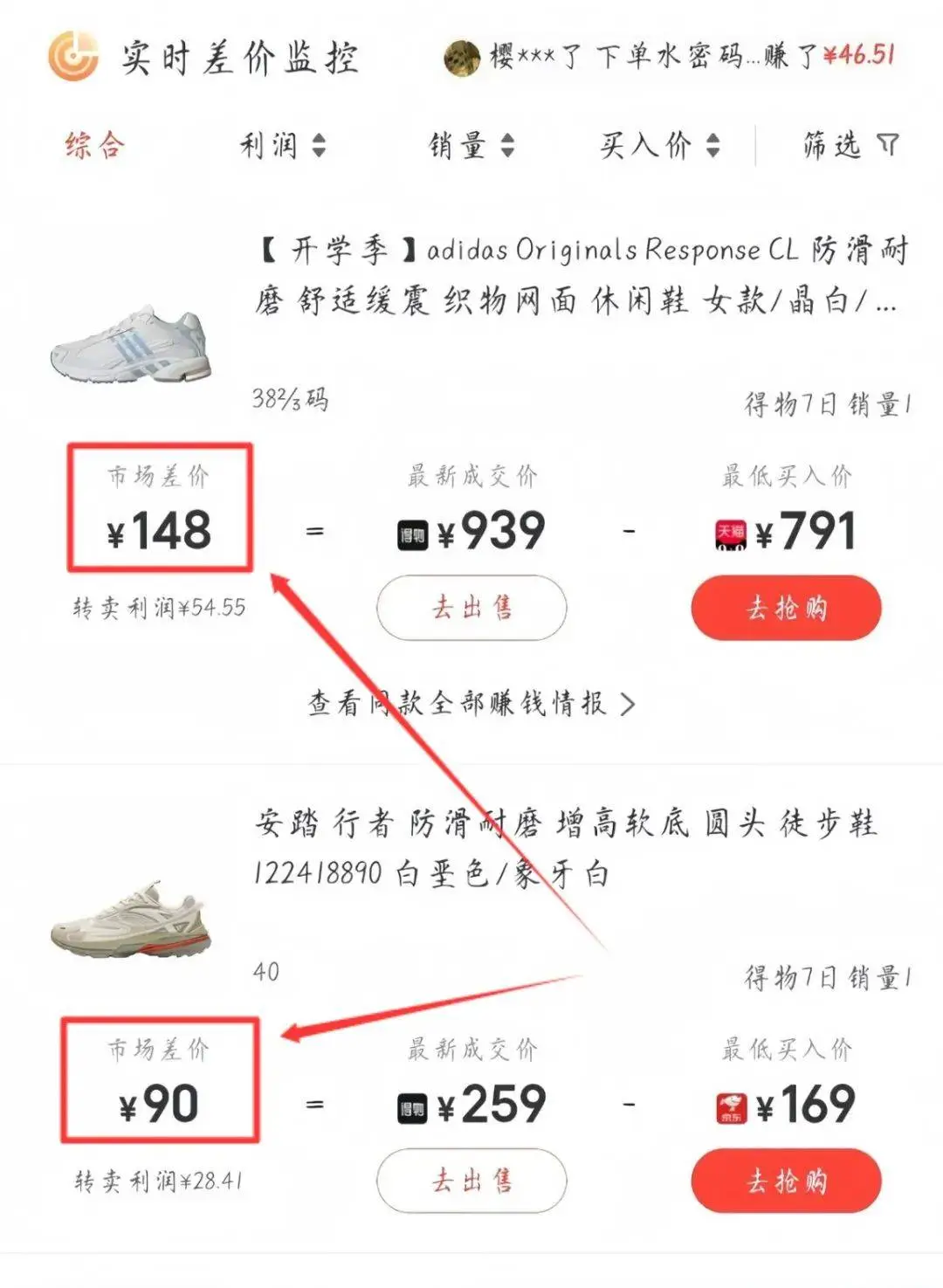
Task: Sort listings by 利润
Action: click(x=283, y=145)
